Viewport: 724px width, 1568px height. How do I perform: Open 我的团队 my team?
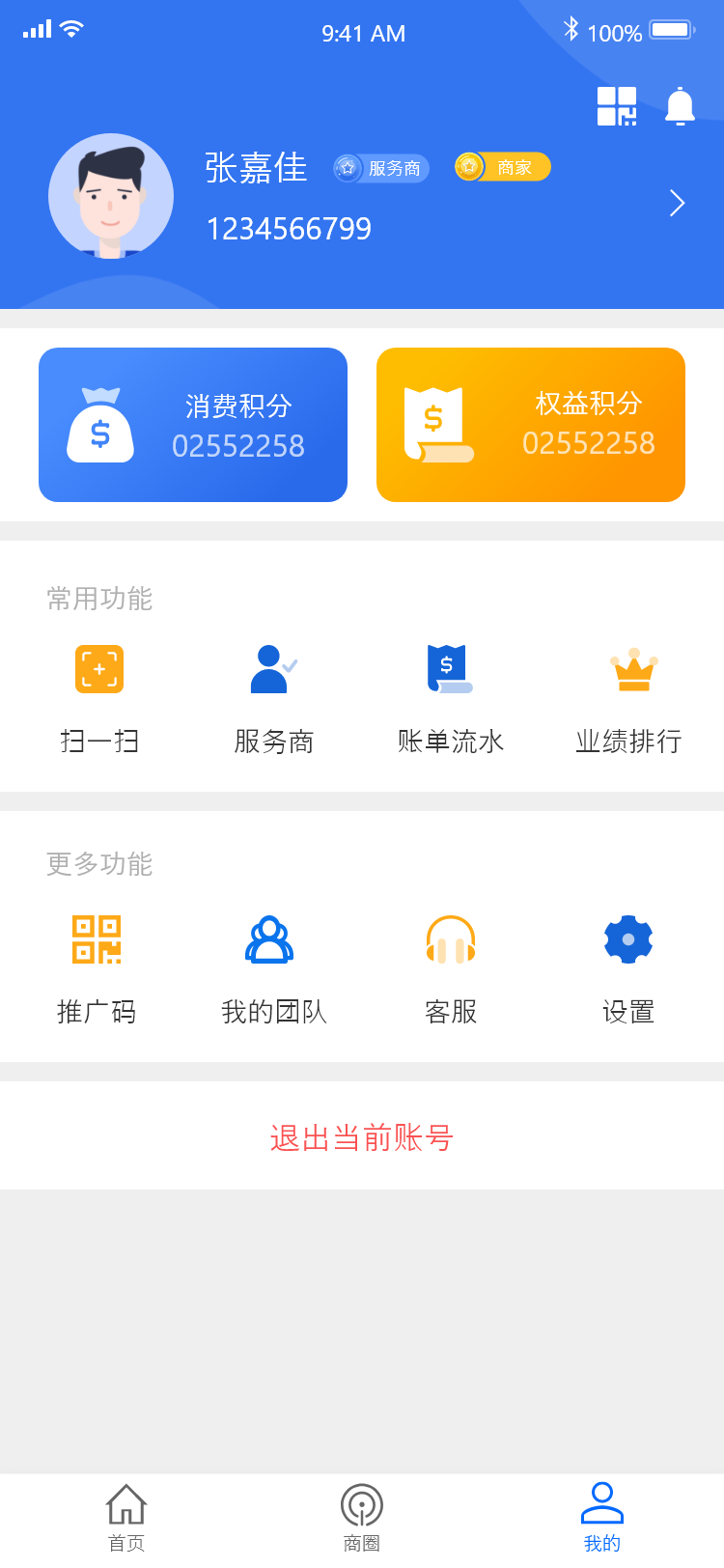point(274,967)
